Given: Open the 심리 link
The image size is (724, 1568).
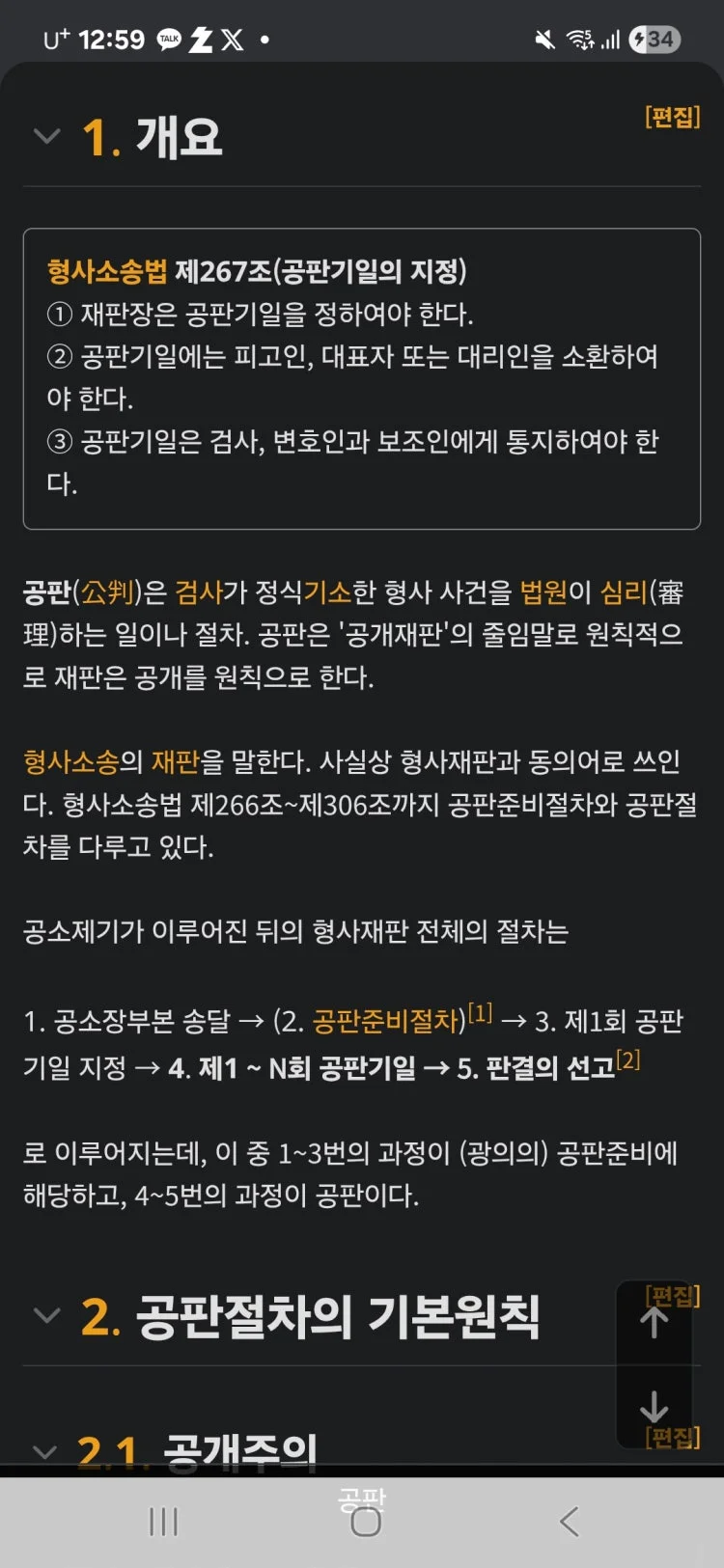Looking at the screenshot, I should [624, 591].
